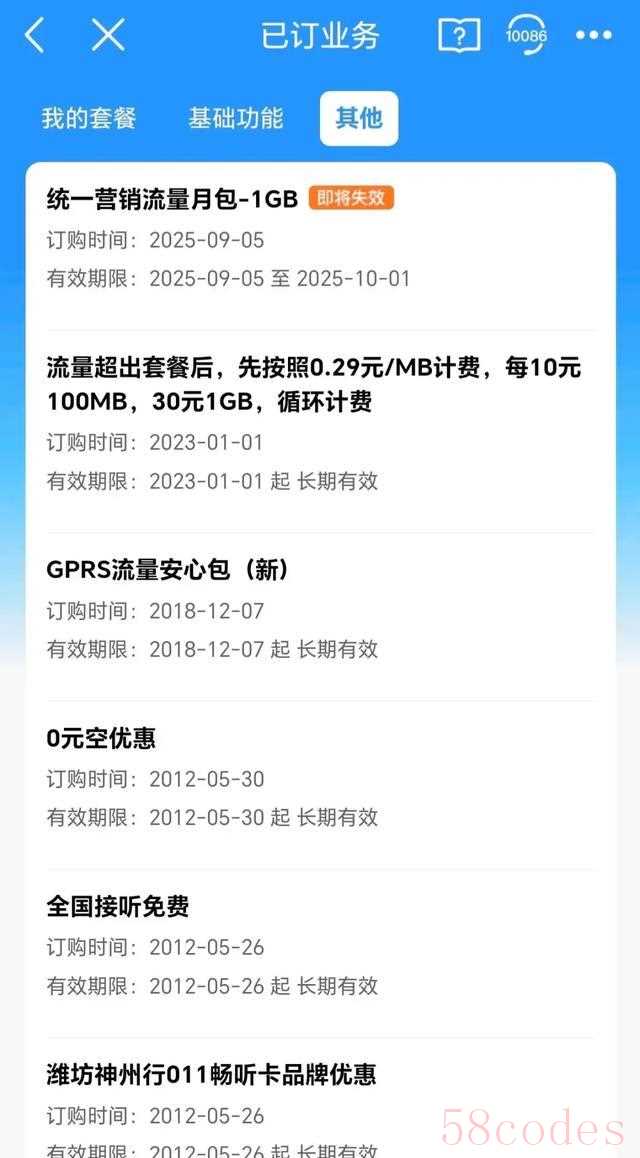640x1158 pixels.
Task: Contact 10086 customer service
Action: tap(526, 35)
